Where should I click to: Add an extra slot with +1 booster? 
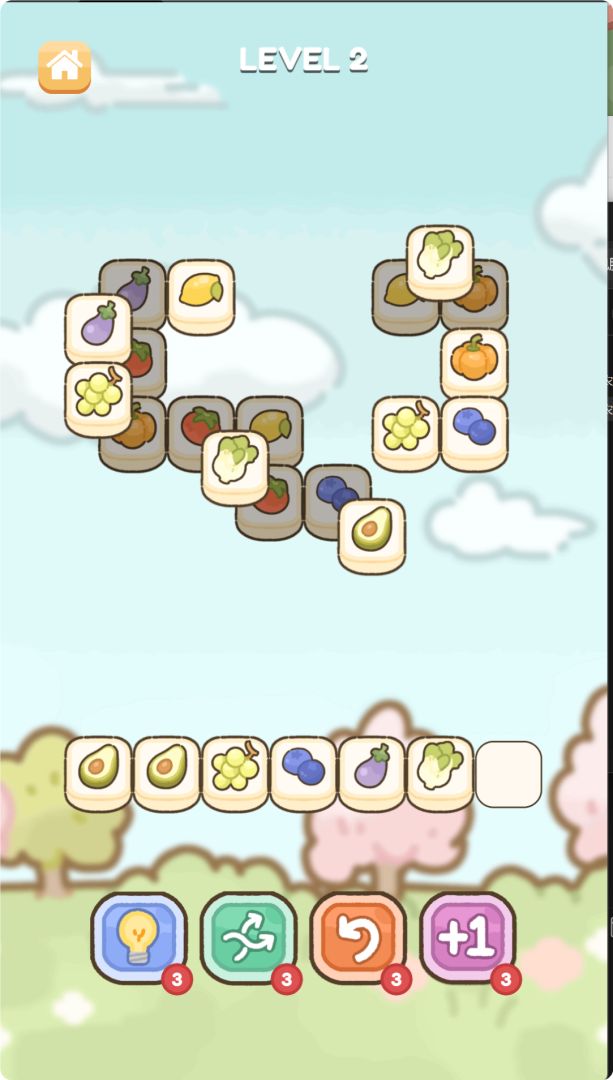(x=467, y=938)
